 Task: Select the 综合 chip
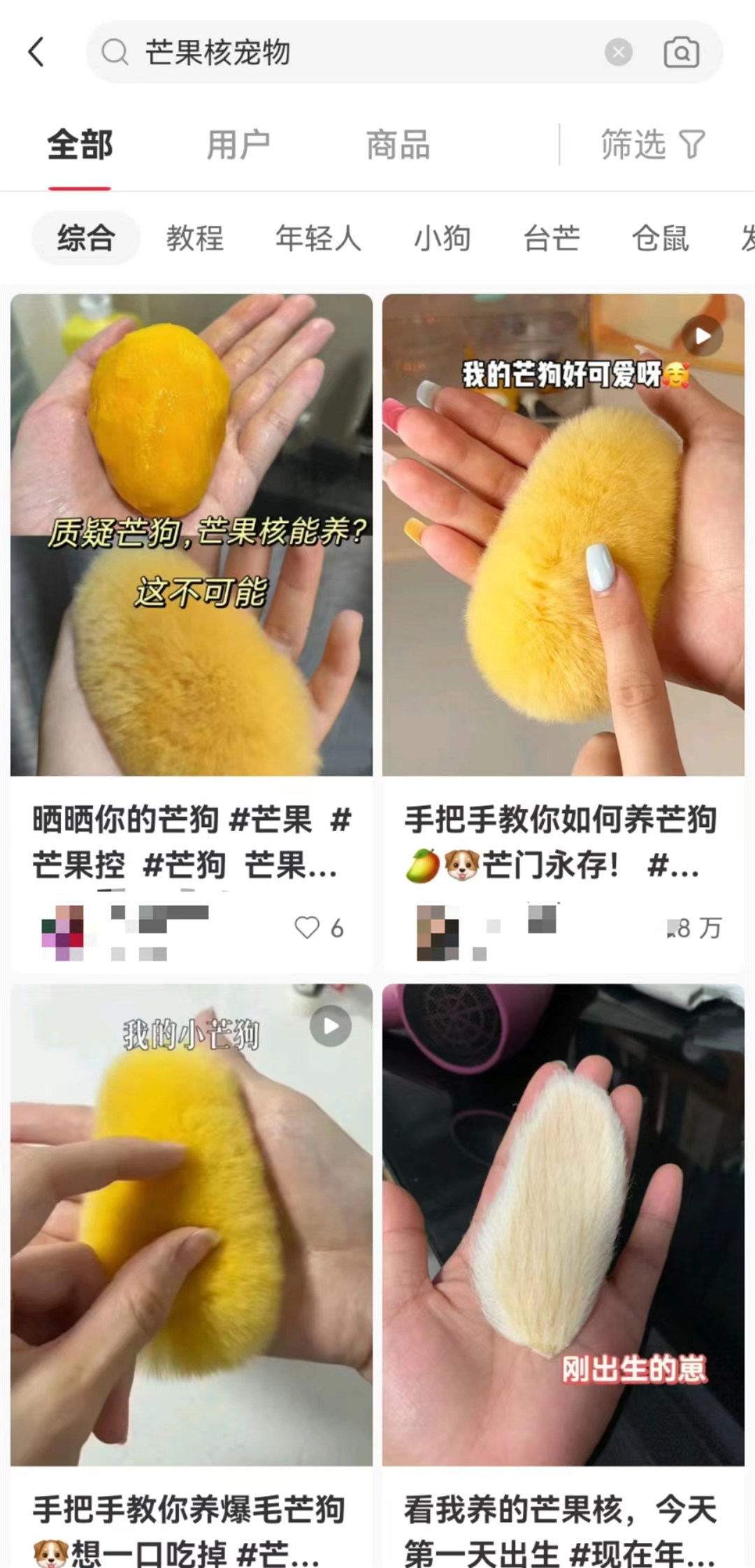(x=86, y=238)
